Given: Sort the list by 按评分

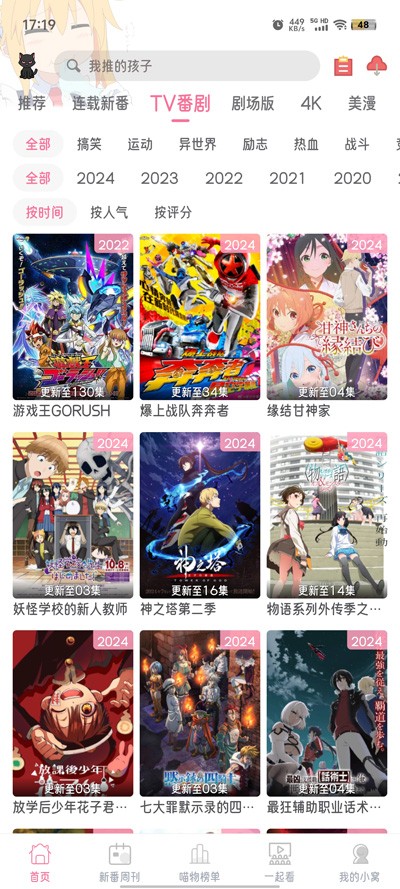Looking at the screenshot, I should (173, 213).
